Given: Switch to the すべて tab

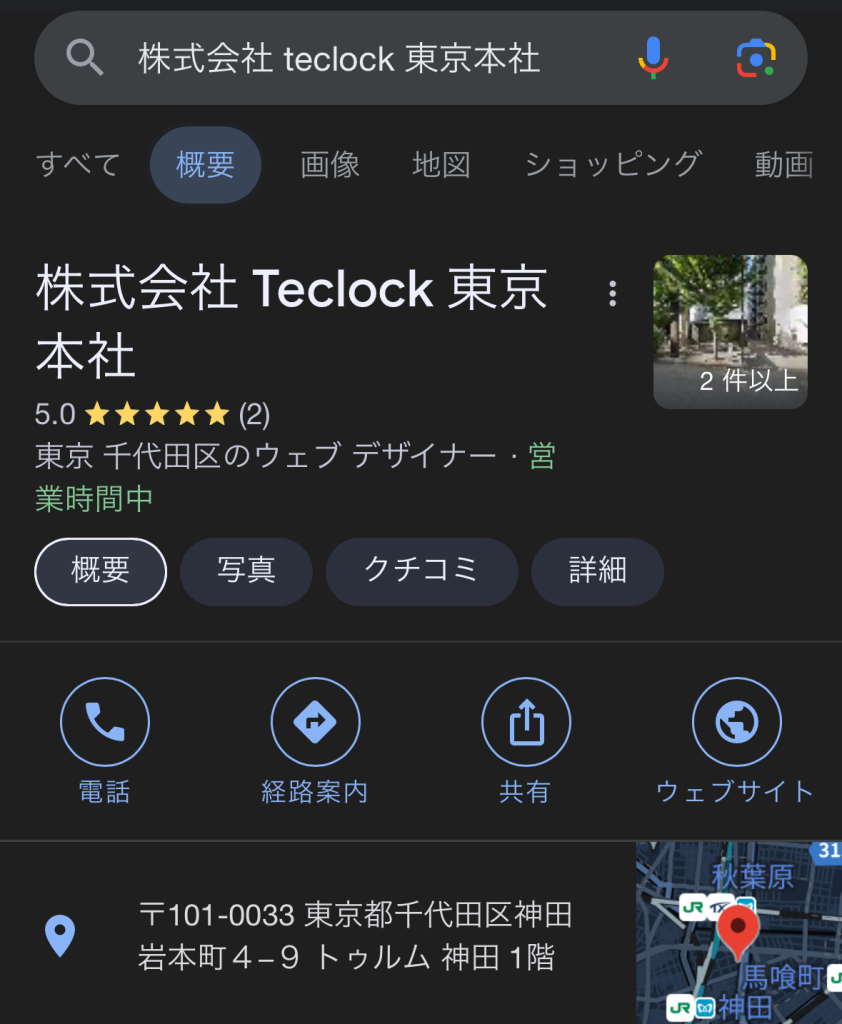Looking at the screenshot, I should [x=78, y=165].
